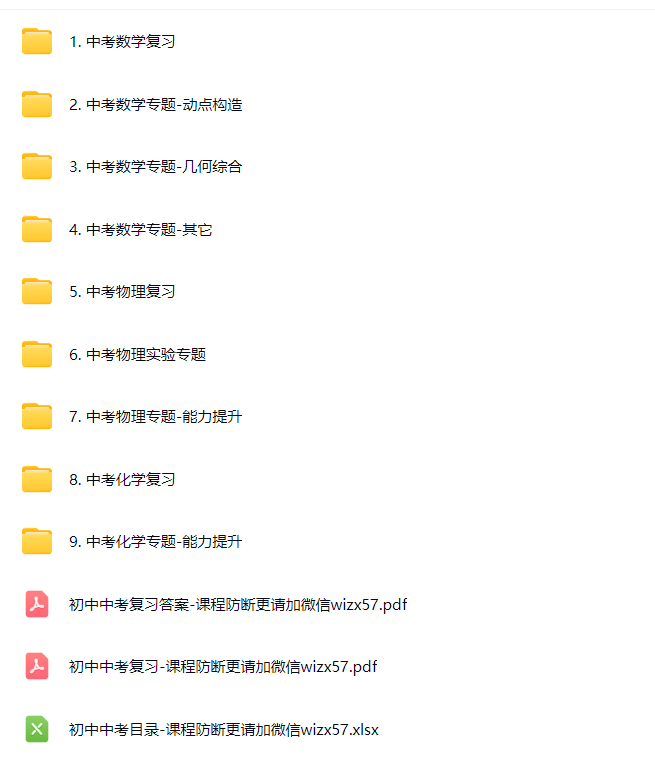Open folder 4. 中考数学专题-其它

click(140, 229)
